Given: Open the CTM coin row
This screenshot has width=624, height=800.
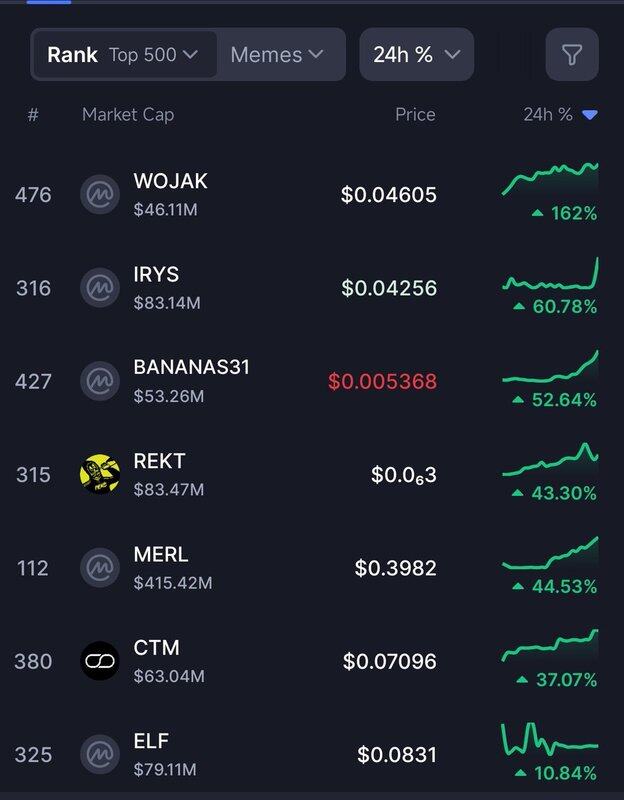Looking at the screenshot, I should 156,660.
